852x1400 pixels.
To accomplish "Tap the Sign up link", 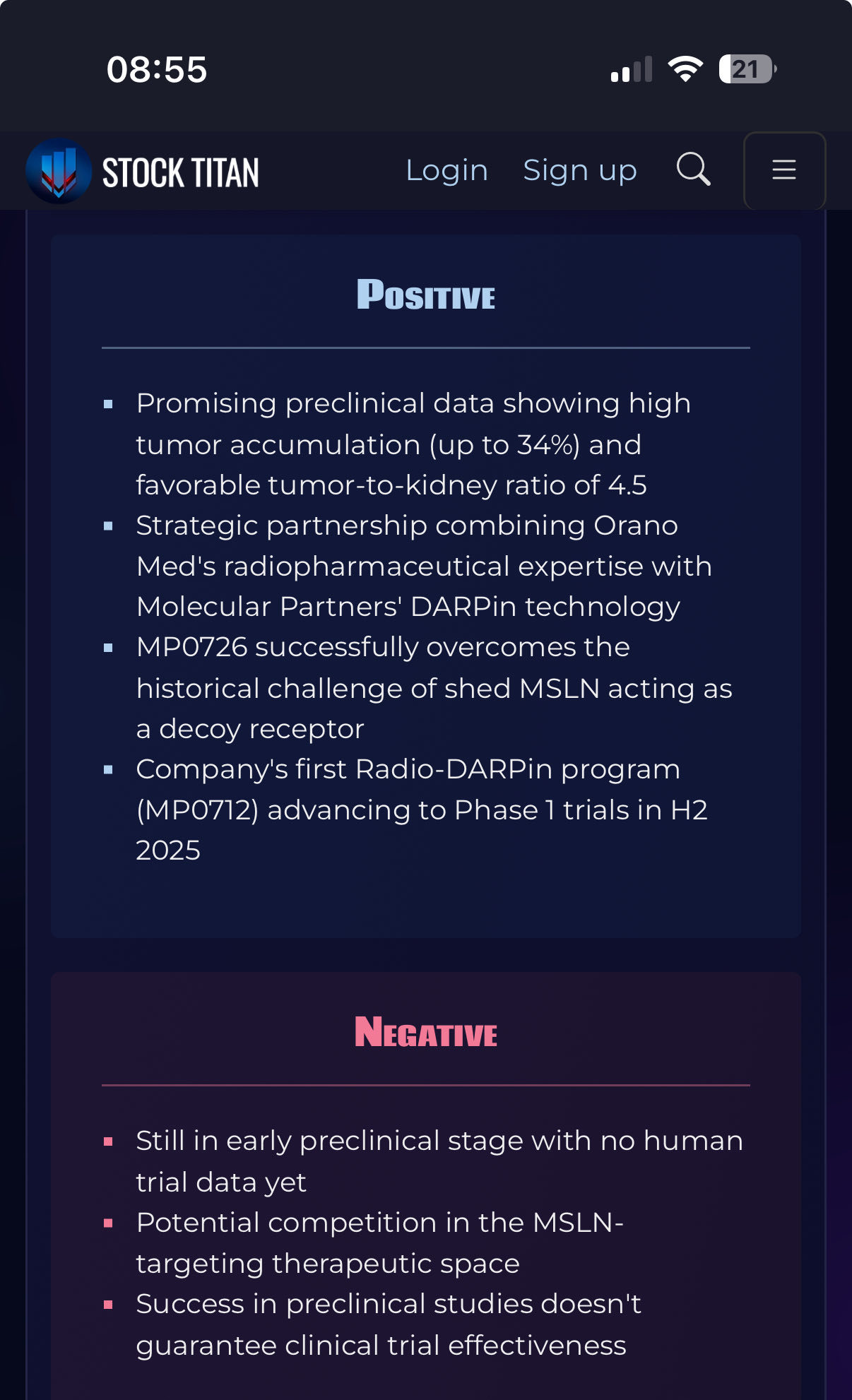I will coord(580,171).
